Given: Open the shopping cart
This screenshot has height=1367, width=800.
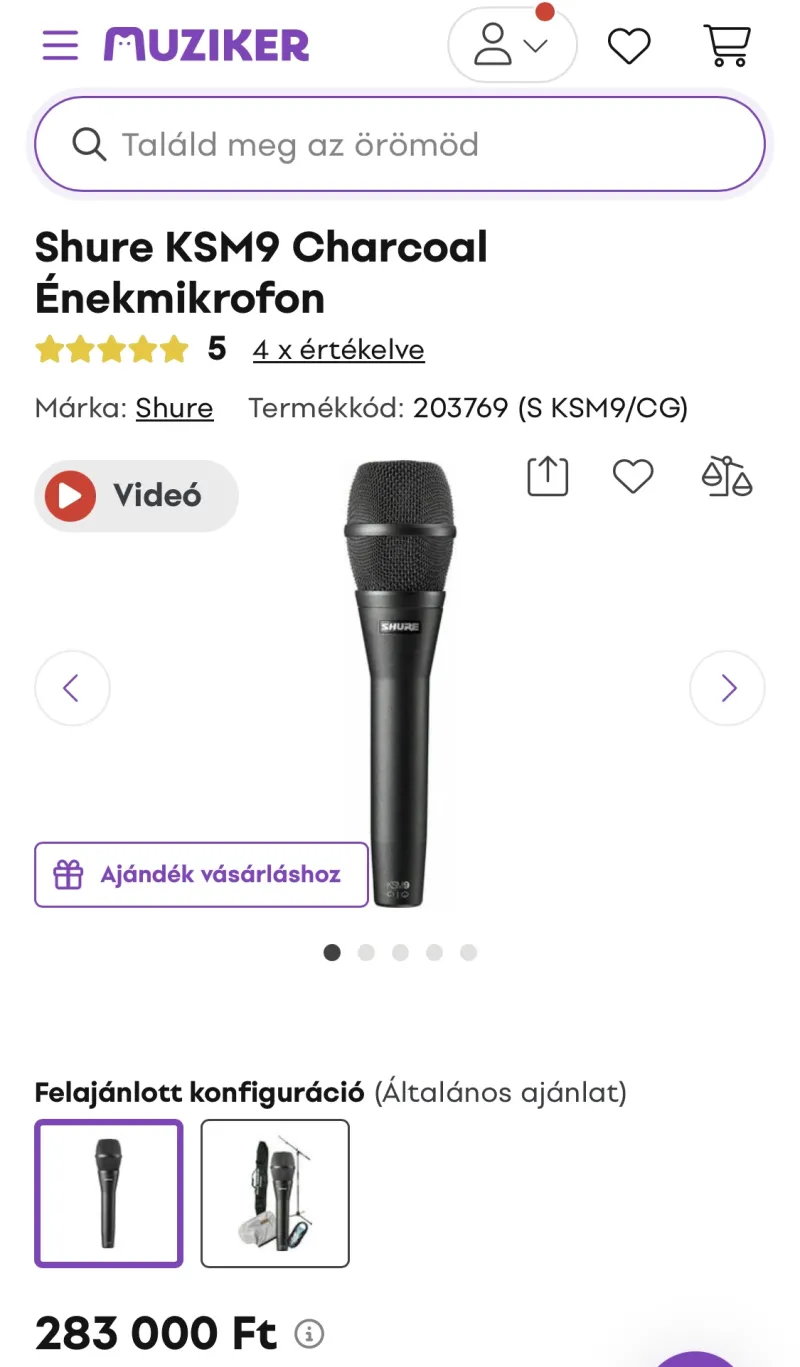Looking at the screenshot, I should [x=727, y=45].
